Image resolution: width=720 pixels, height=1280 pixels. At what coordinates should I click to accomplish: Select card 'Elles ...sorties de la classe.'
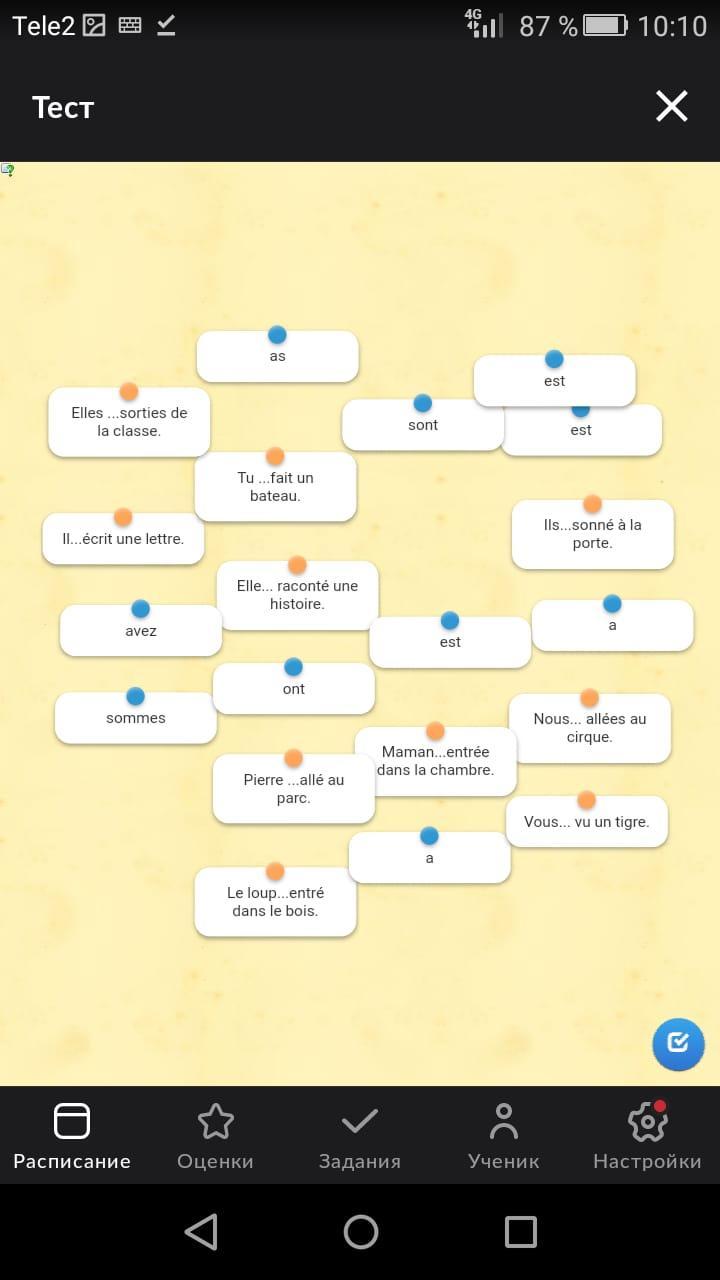[129, 422]
